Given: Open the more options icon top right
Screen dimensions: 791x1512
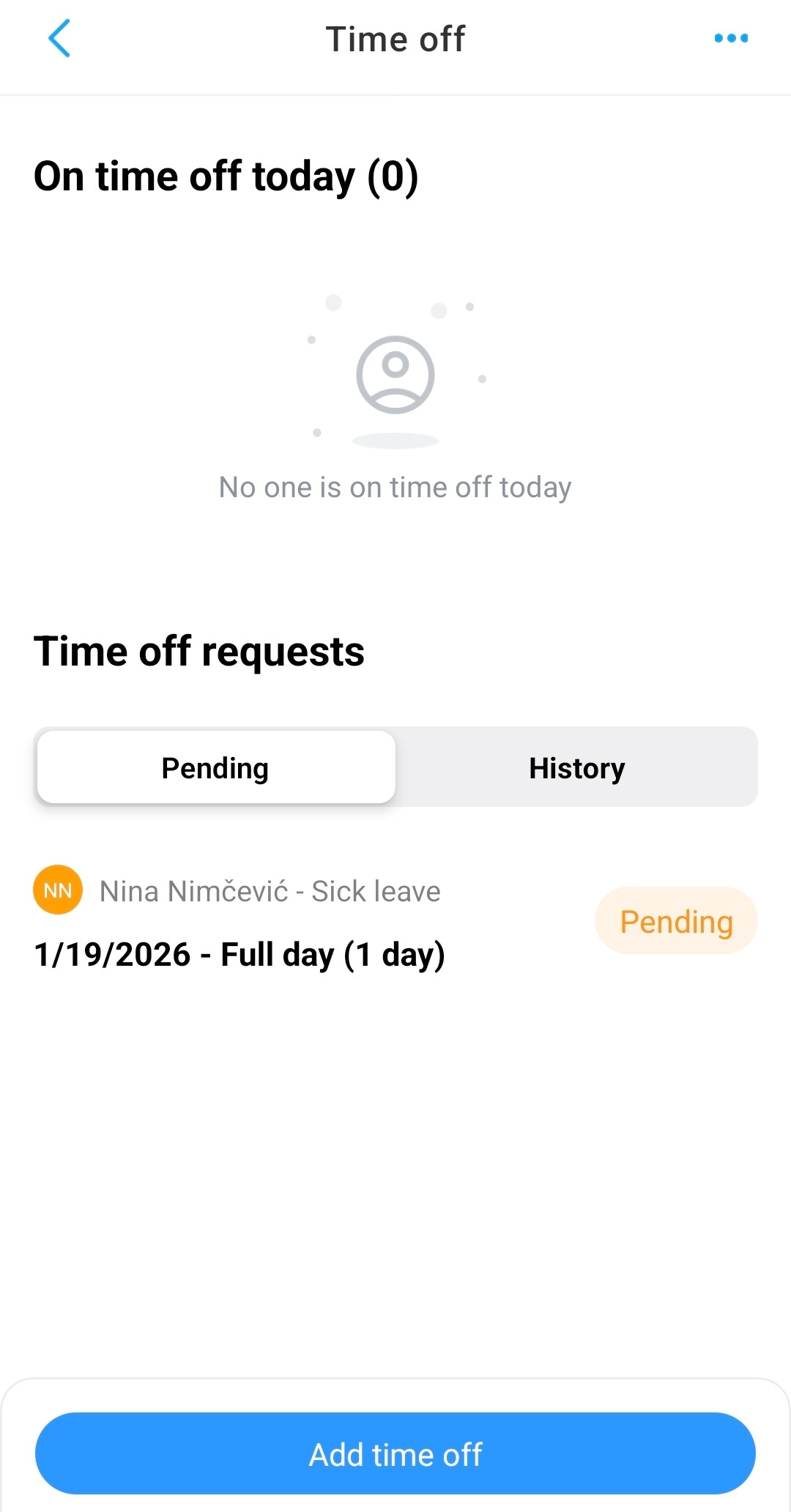Looking at the screenshot, I should pyautogui.click(x=730, y=38).
